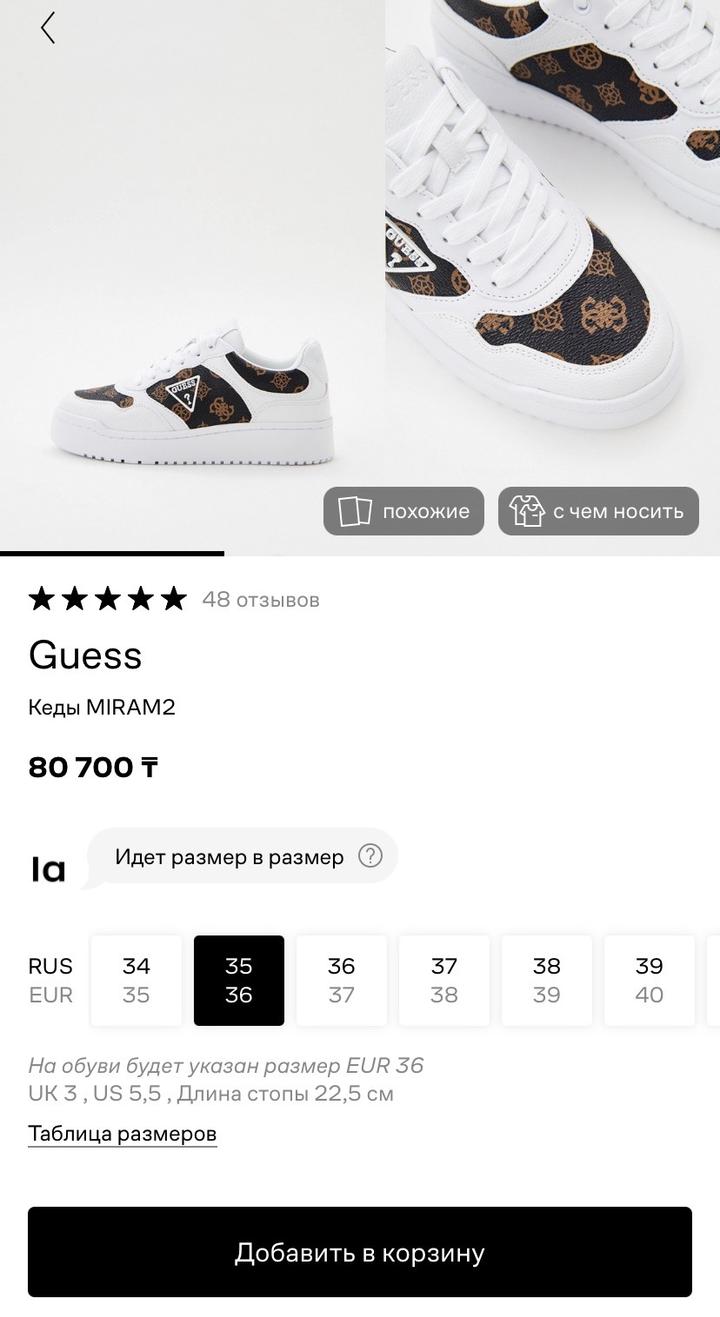Open the «похожие» similar items button
This screenshot has height=1317, width=720.
tap(403, 511)
